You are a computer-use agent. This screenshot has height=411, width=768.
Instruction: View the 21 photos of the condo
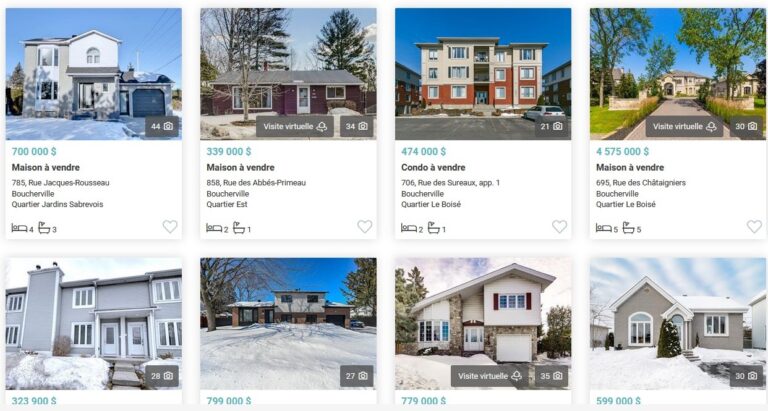coord(551,127)
